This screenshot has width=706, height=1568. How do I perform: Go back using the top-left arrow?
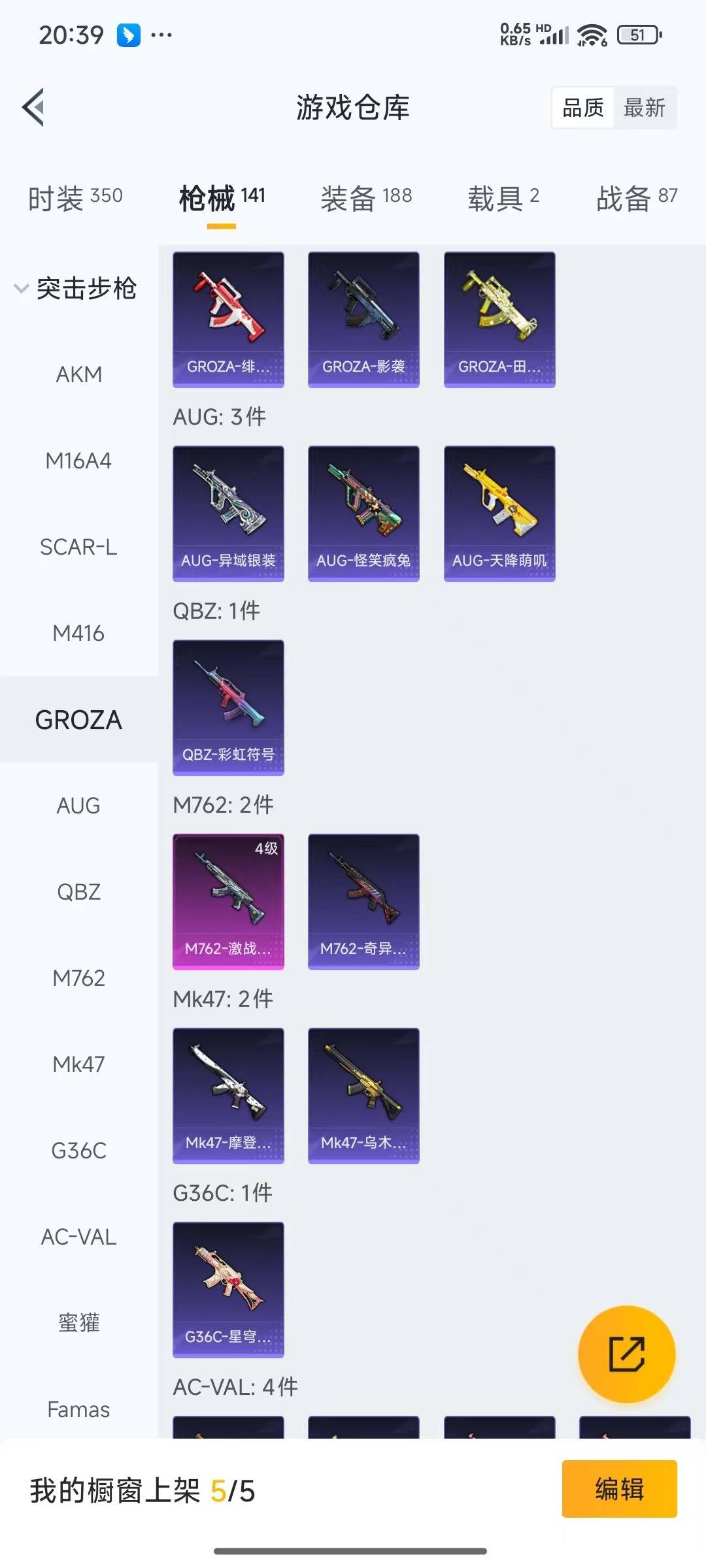click(34, 107)
